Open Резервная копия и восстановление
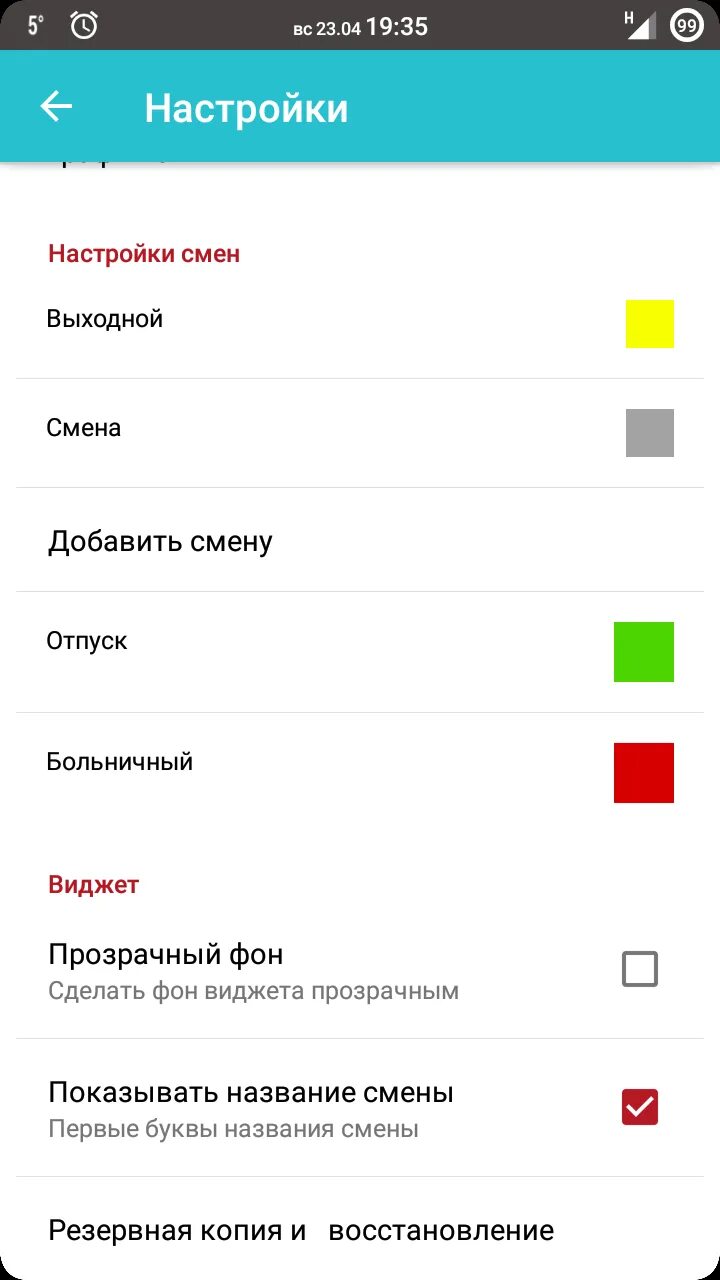 coord(301,1230)
